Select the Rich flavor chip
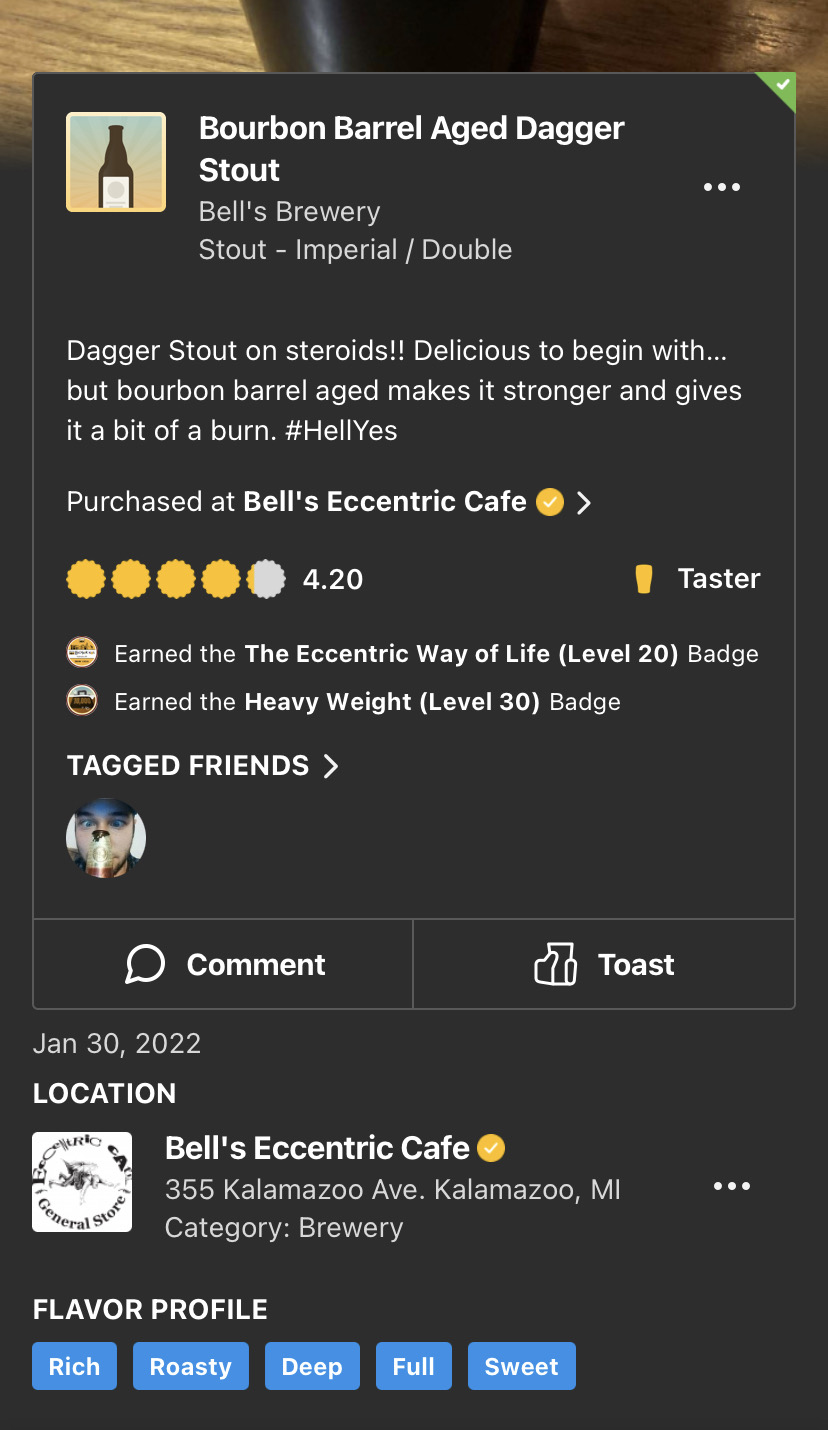 point(74,1366)
